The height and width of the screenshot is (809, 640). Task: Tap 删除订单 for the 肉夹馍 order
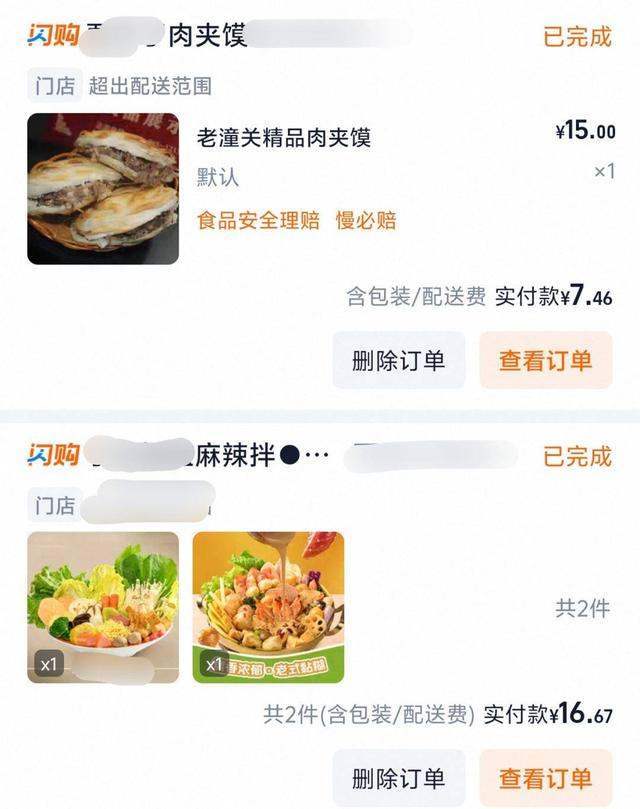click(x=398, y=360)
